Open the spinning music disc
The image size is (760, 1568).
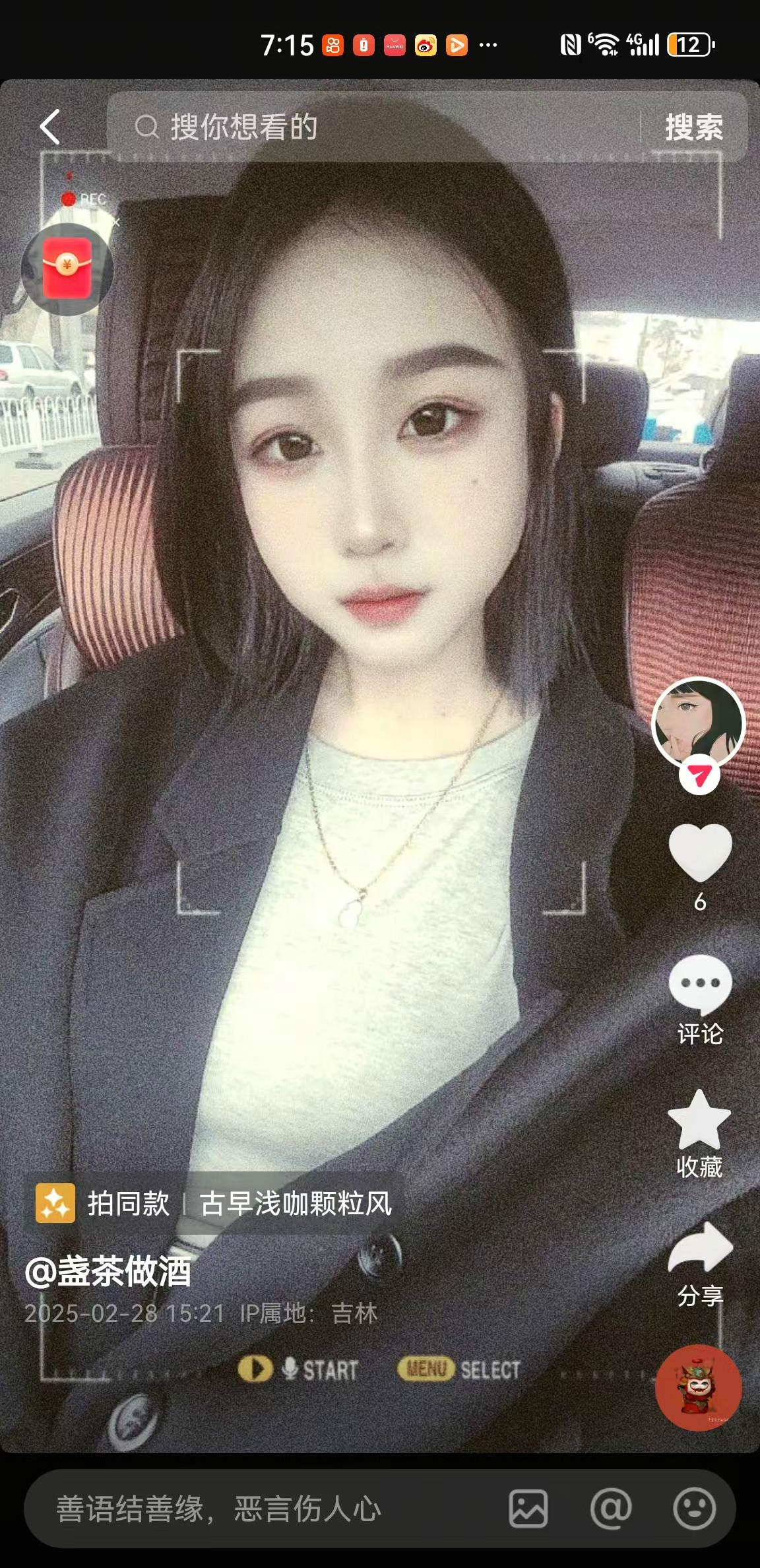point(698,1387)
